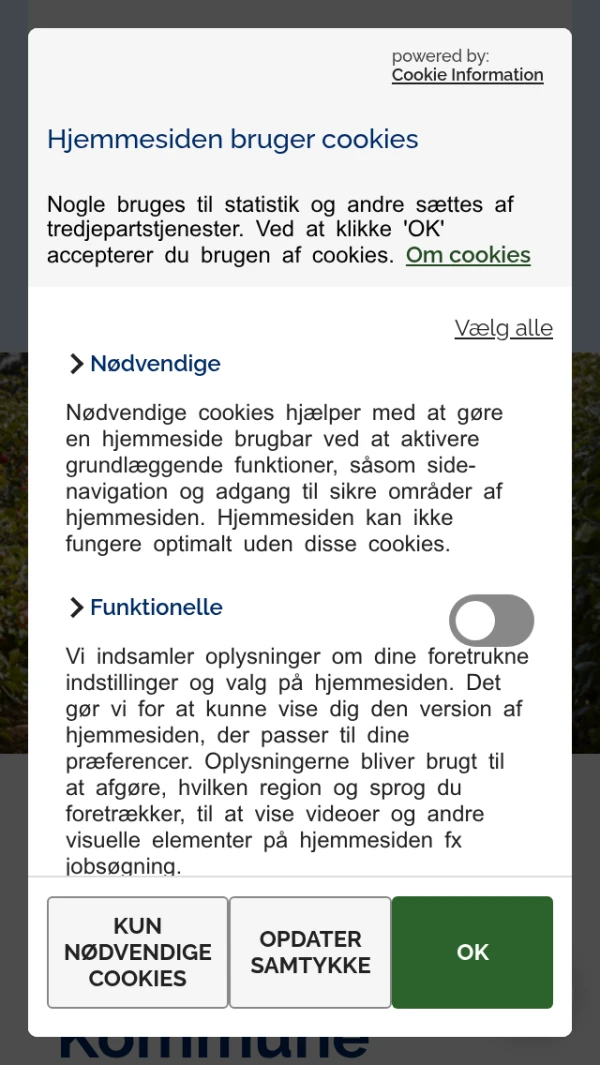The image size is (600, 1065).
Task: Open the 'Om cookies' link
Action: 468,255
